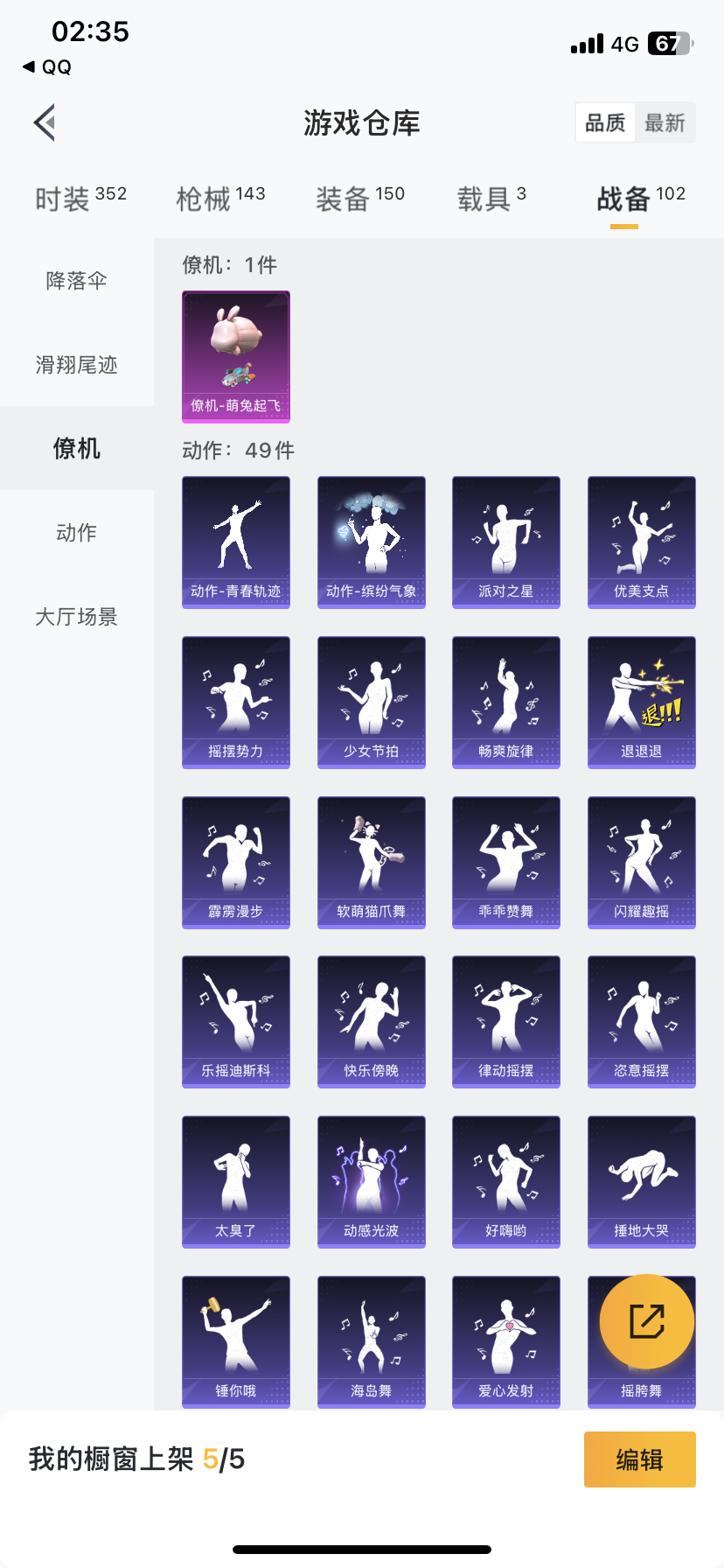
Task: View the 捶地大哭 emote
Action: 641,1181
